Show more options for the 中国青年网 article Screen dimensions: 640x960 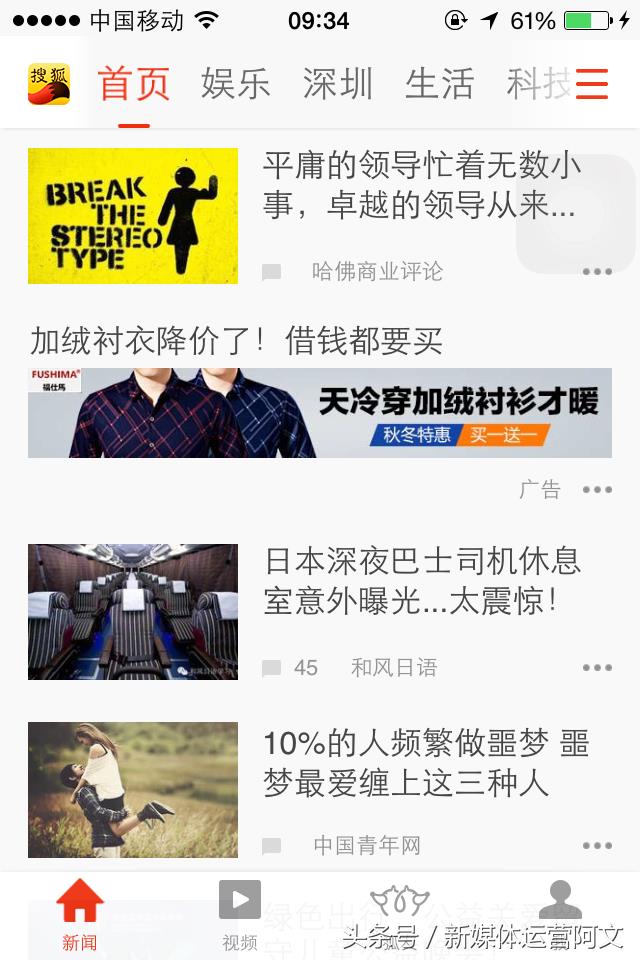pyautogui.click(x=597, y=846)
